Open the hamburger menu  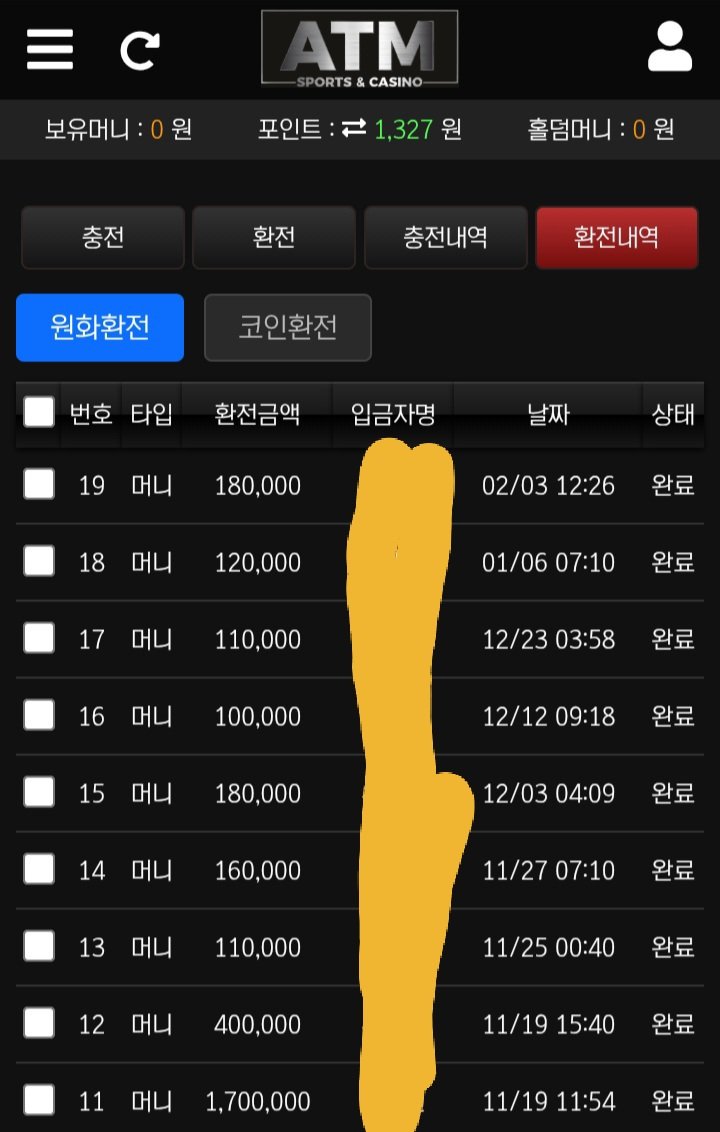tap(50, 48)
